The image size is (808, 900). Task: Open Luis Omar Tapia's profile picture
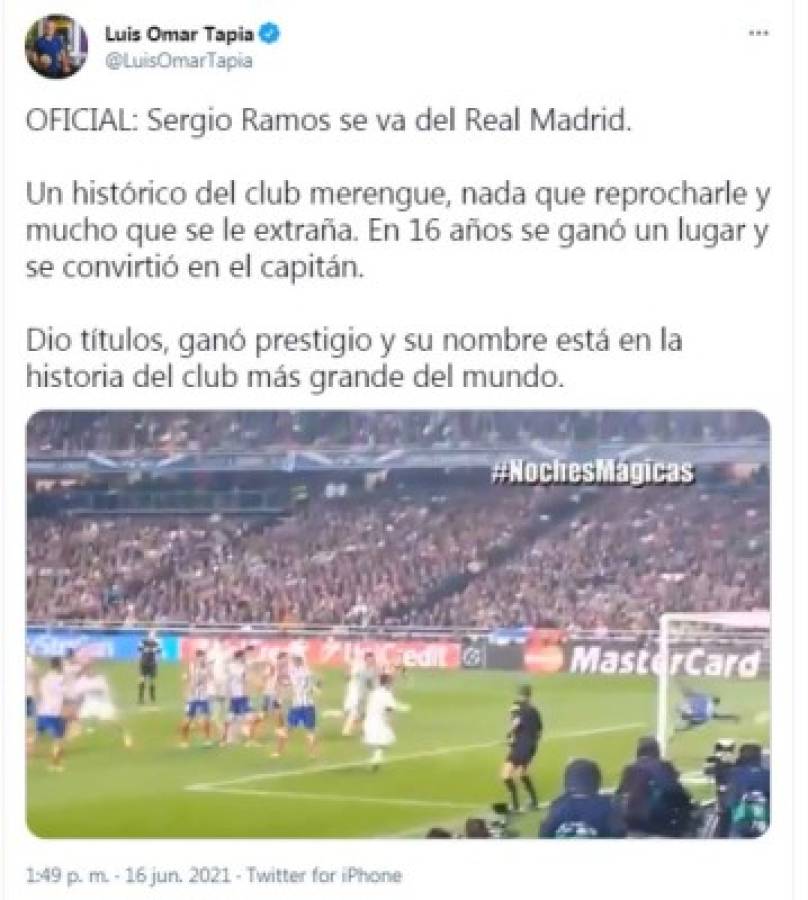click(x=56, y=46)
